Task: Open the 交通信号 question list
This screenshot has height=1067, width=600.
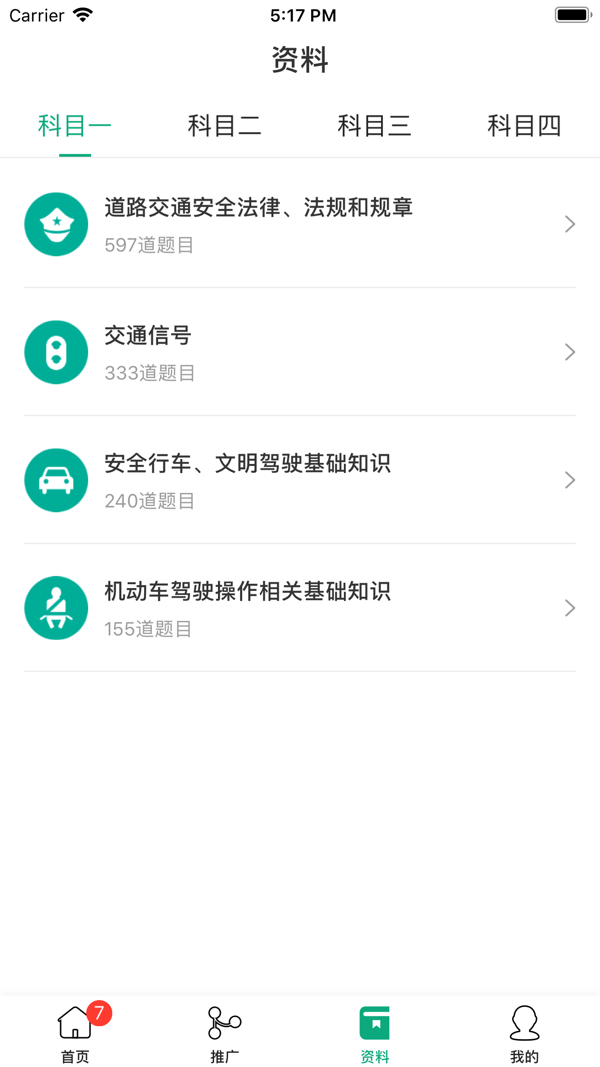Action: coord(300,352)
